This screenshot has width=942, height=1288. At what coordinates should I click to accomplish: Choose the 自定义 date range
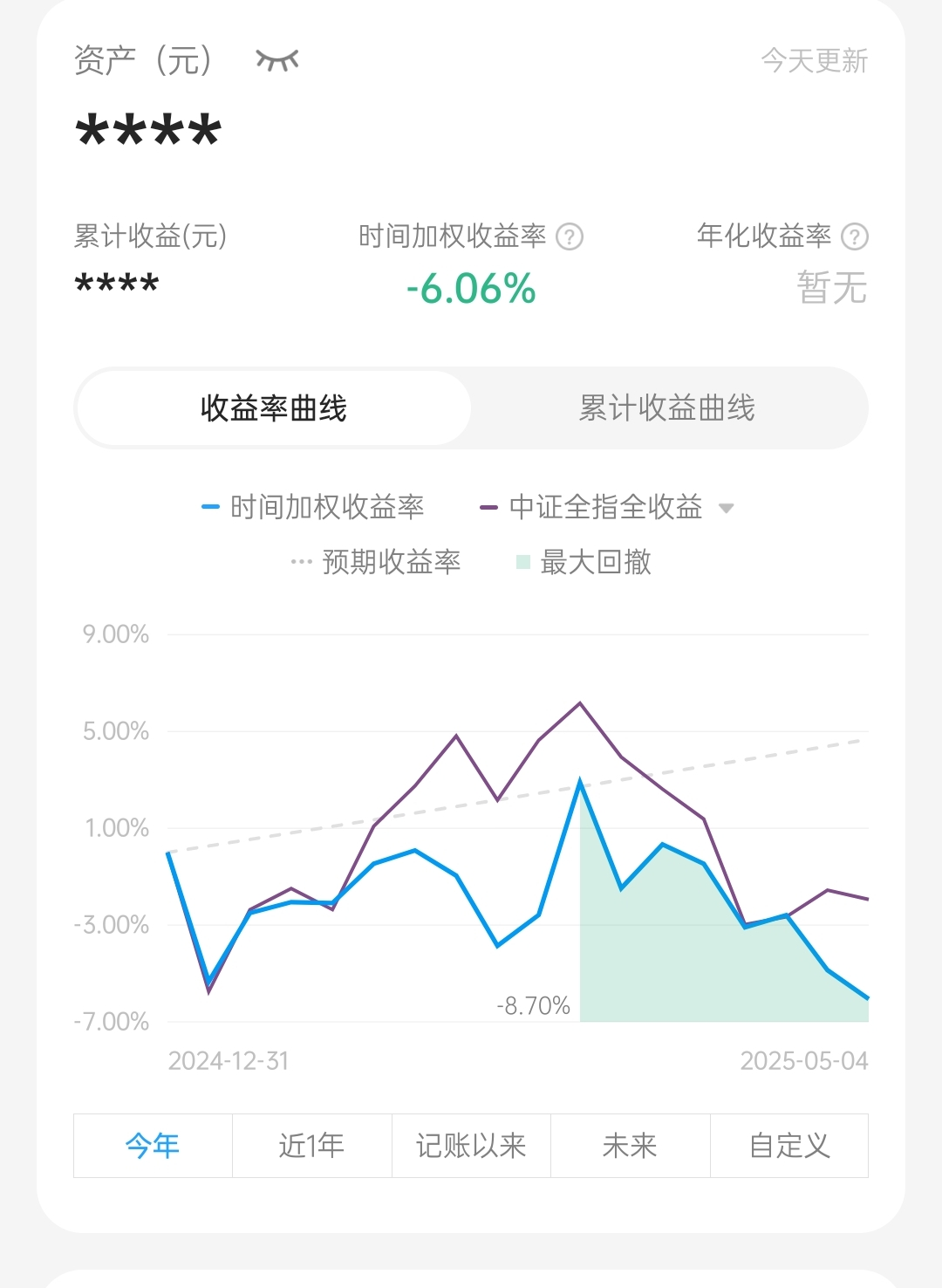(x=789, y=1146)
